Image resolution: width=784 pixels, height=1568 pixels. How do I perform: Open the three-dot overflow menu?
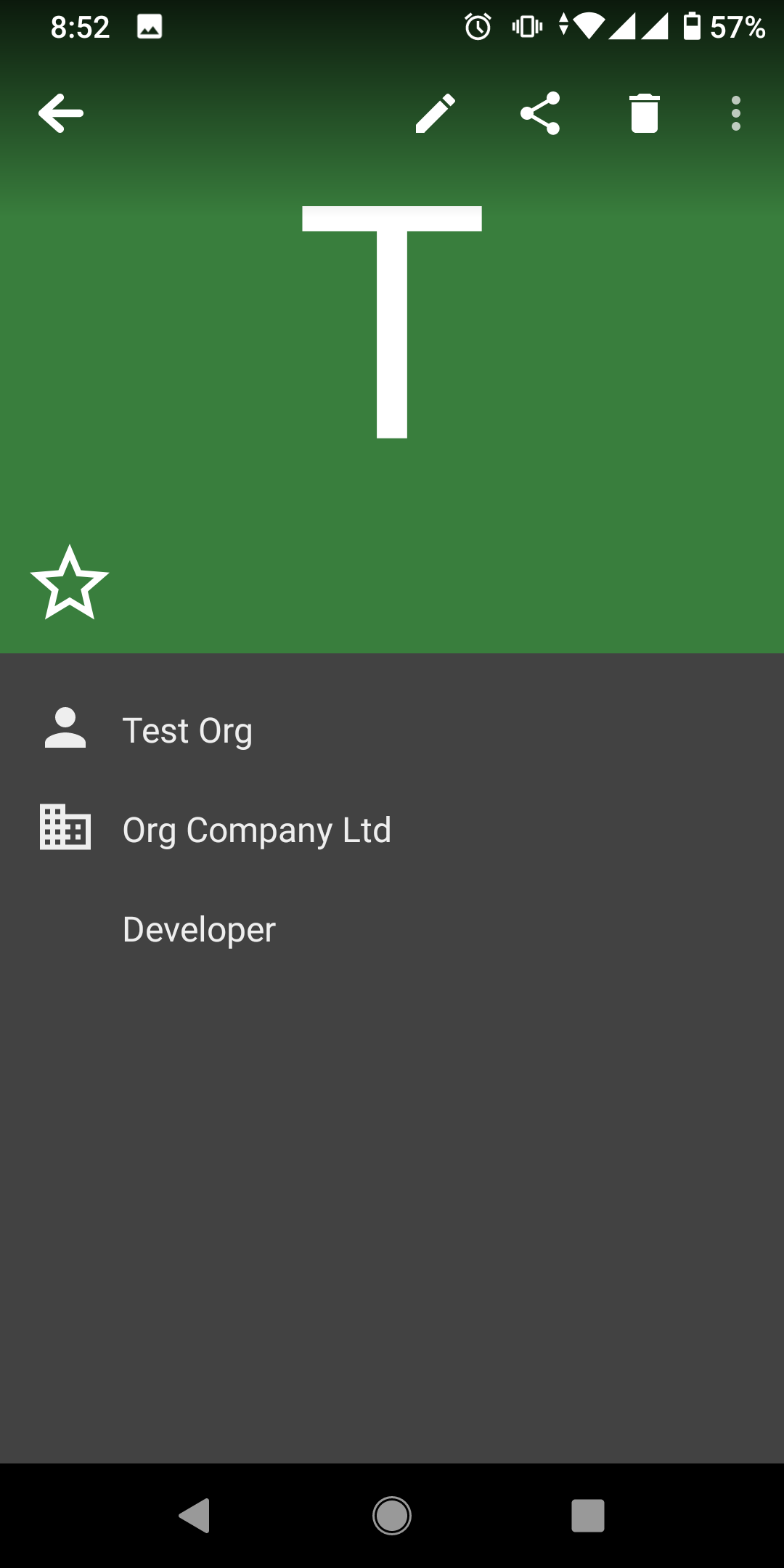(736, 113)
